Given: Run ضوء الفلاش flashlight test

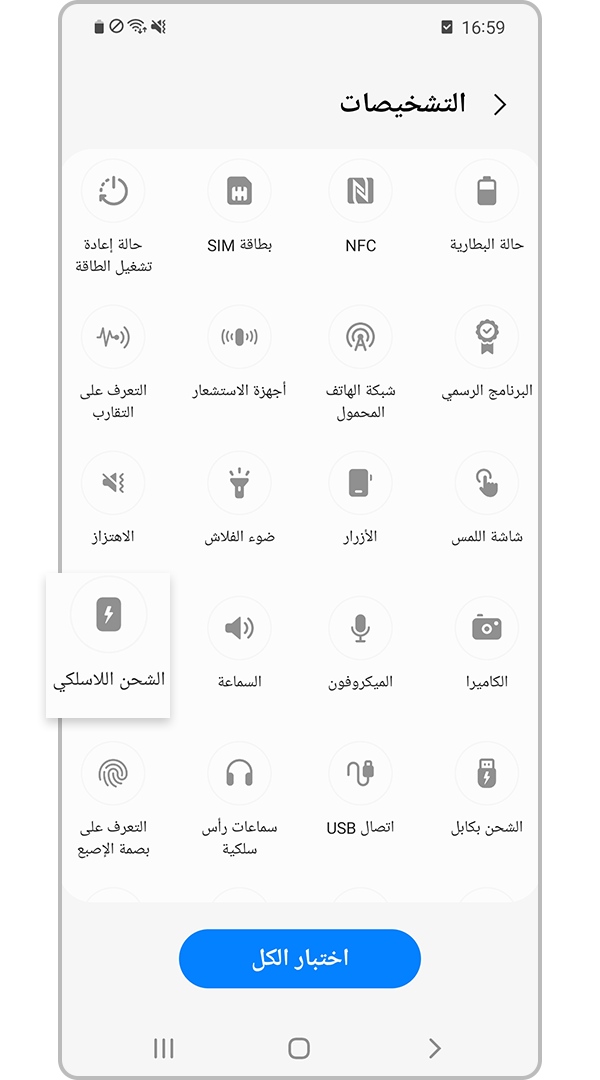Looking at the screenshot, I should (x=239, y=483).
